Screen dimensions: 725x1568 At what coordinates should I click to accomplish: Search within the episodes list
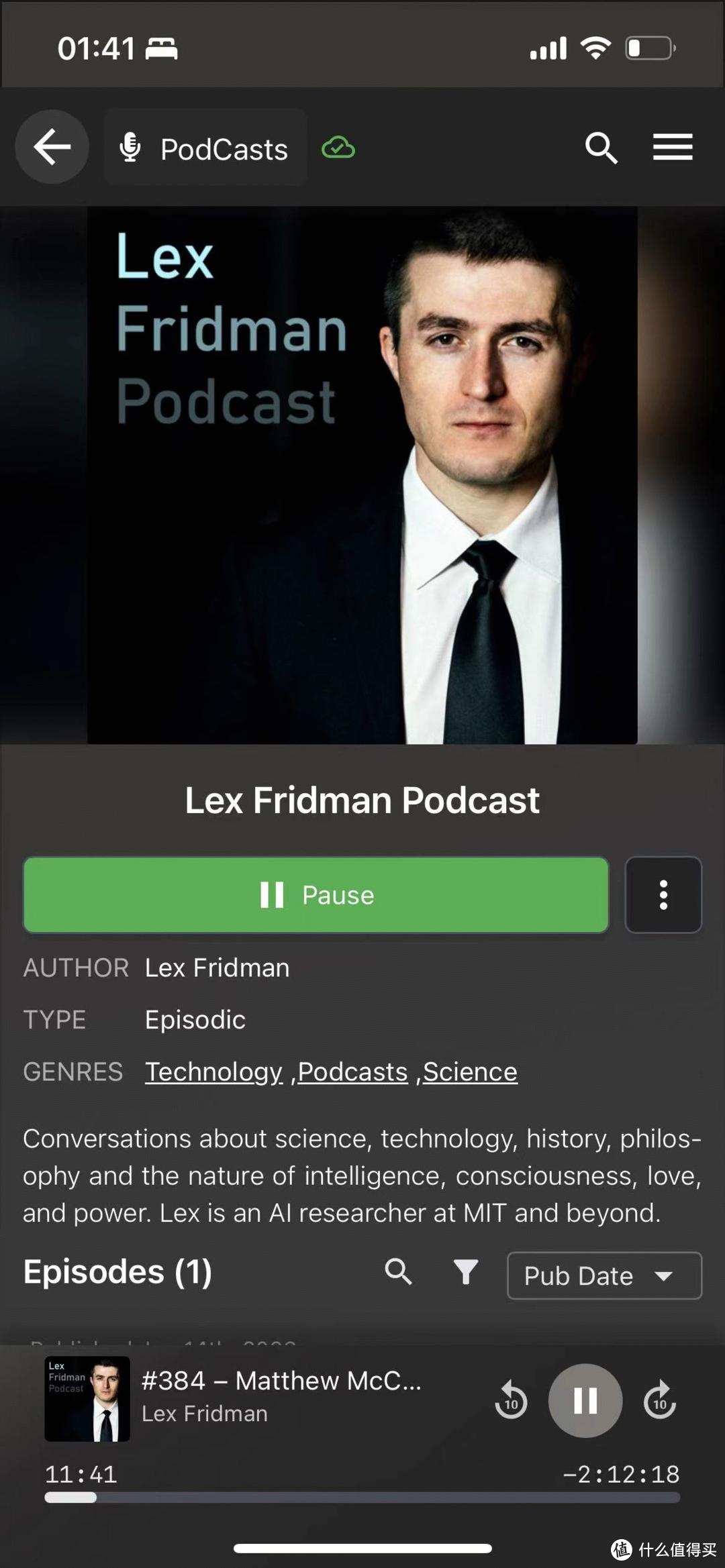pyautogui.click(x=398, y=1271)
